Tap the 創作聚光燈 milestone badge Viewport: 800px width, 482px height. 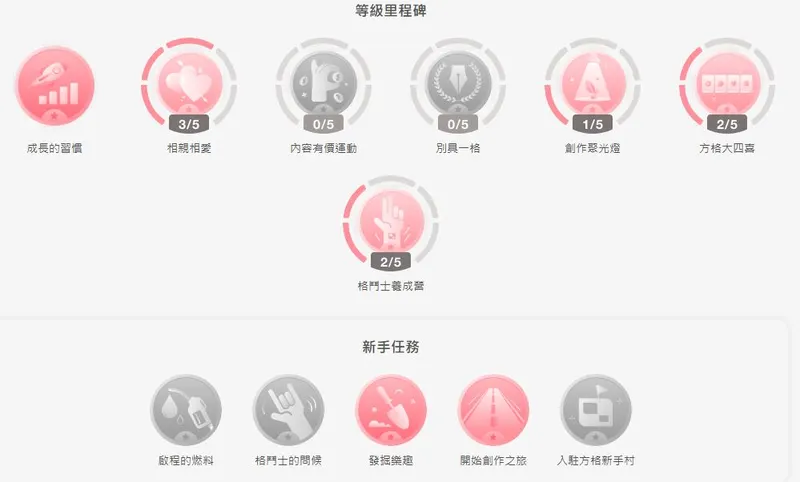click(592, 84)
